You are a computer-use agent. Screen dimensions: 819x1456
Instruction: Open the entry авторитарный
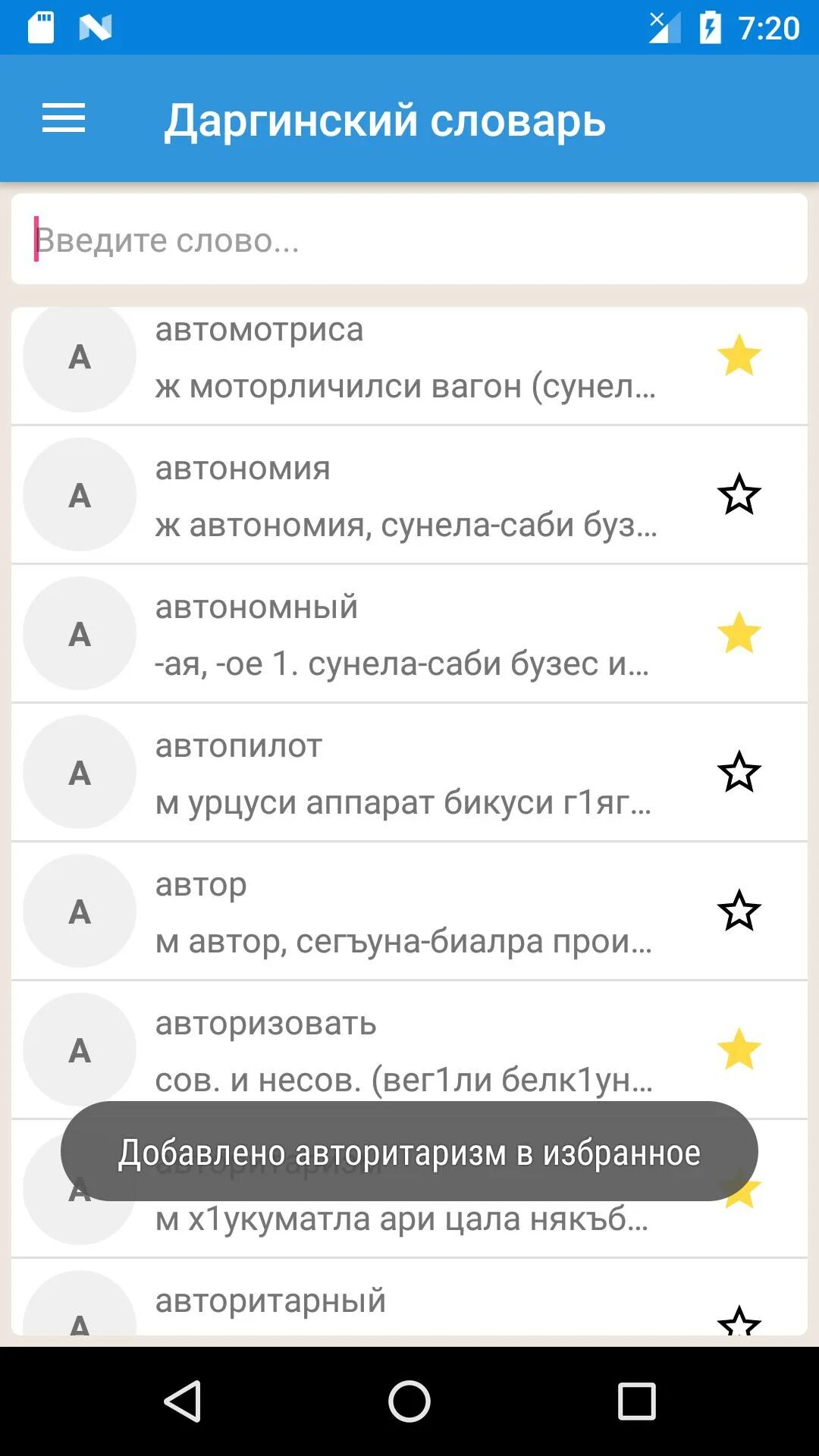(x=406, y=1303)
